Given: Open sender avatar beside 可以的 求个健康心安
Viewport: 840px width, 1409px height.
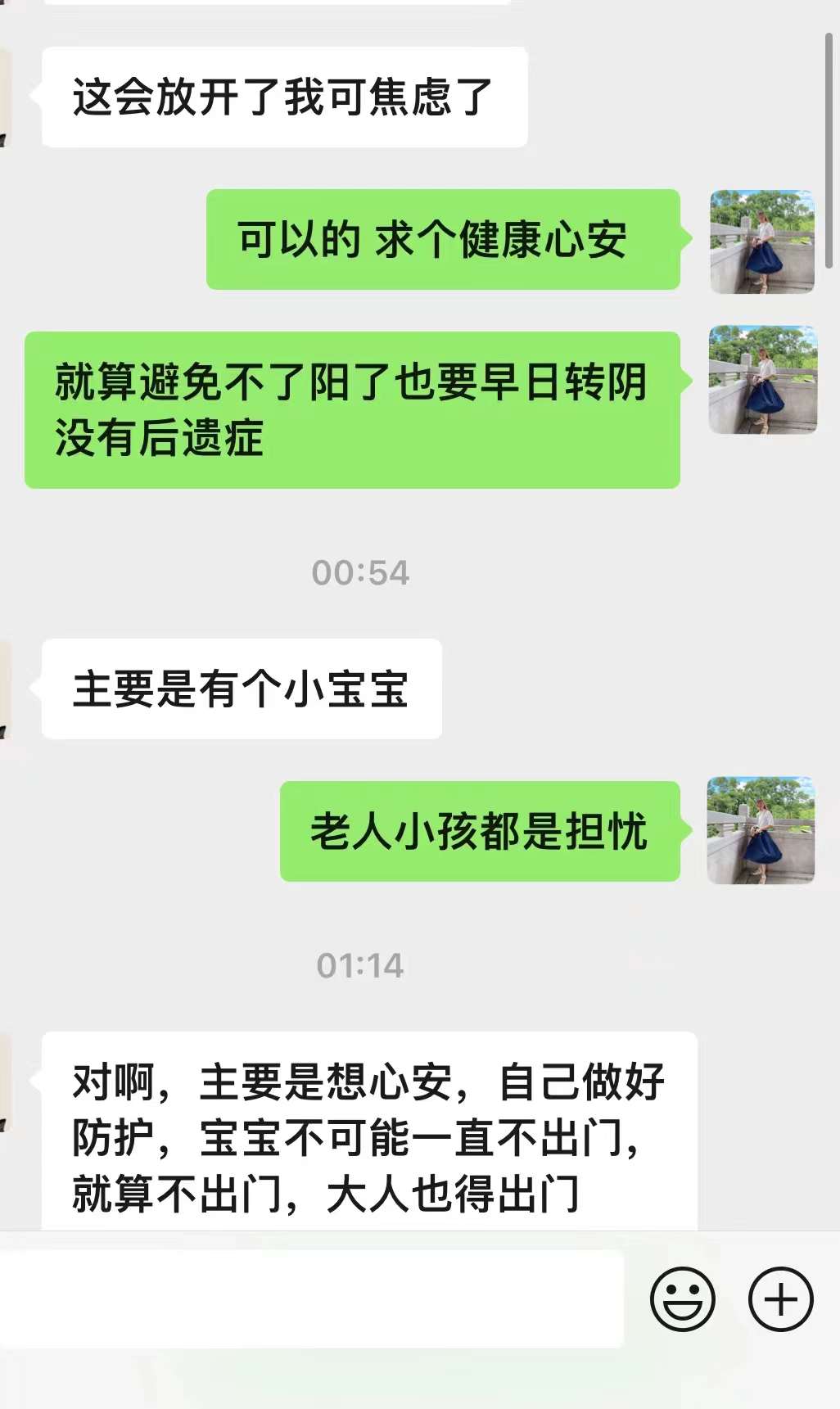Looking at the screenshot, I should tap(761, 242).
